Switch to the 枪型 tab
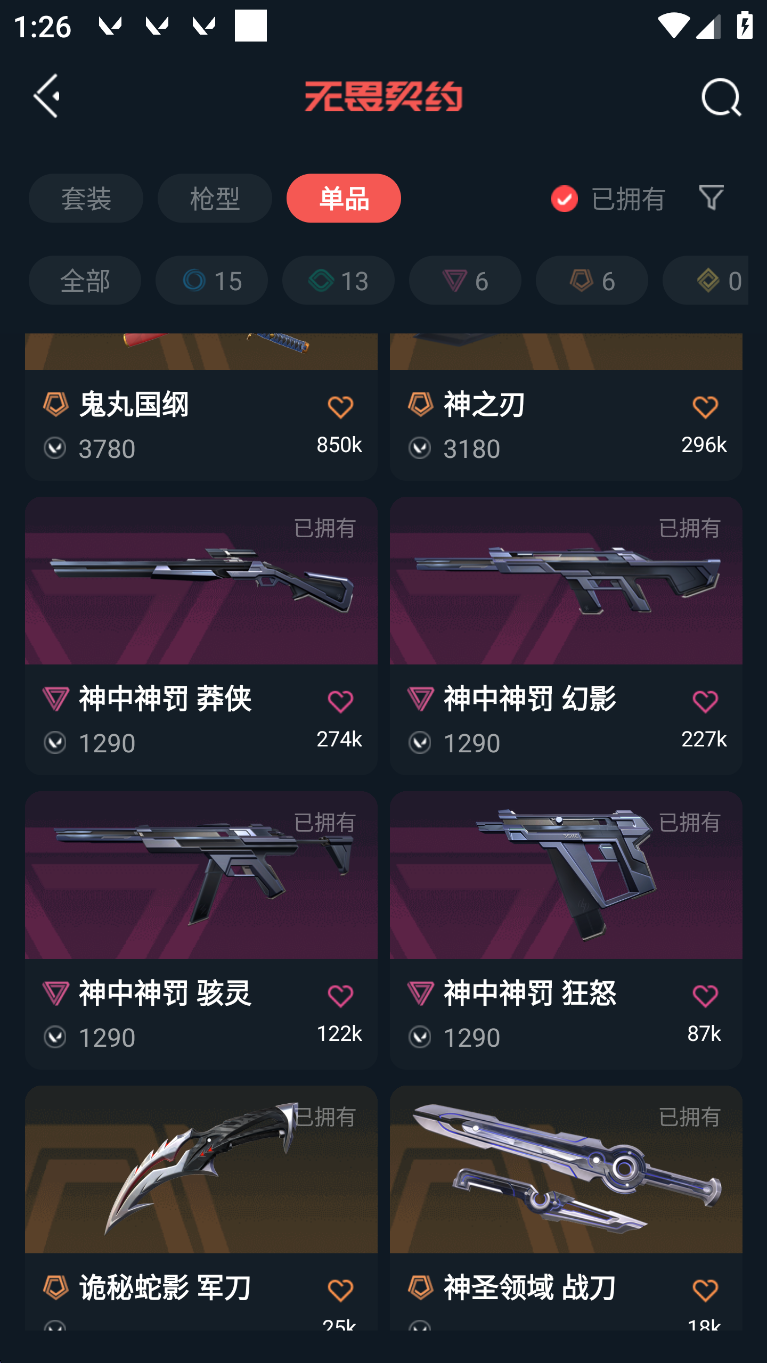This screenshot has width=767, height=1363. 214,198
